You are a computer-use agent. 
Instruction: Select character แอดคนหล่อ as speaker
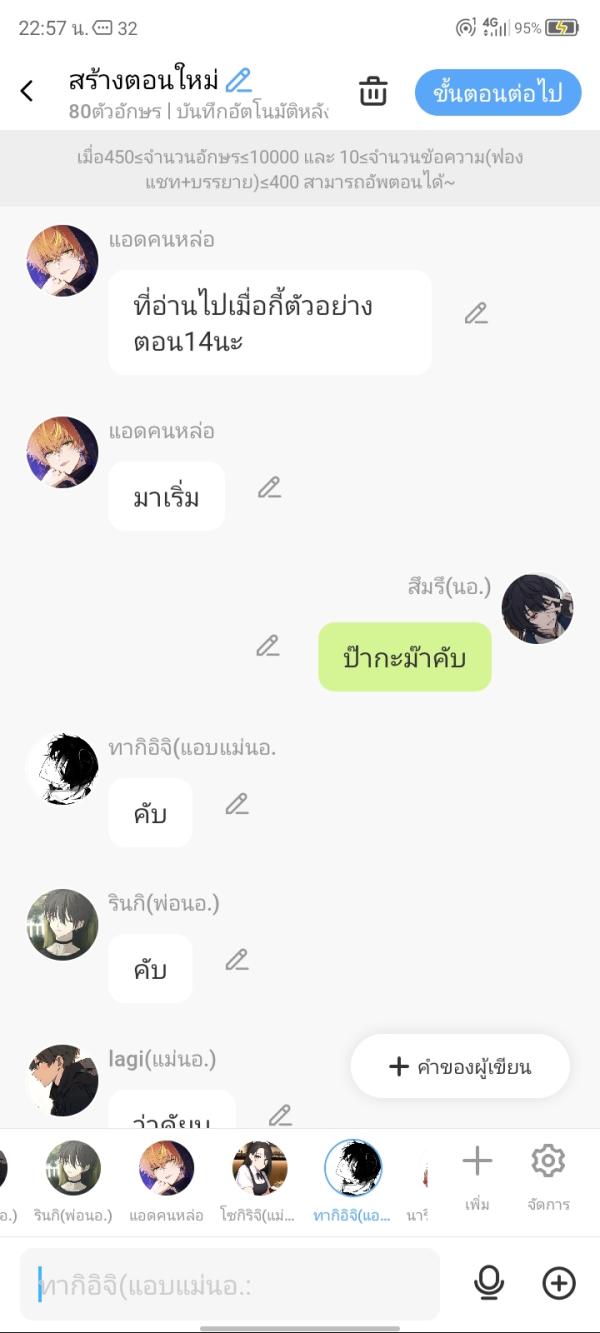click(x=166, y=1180)
